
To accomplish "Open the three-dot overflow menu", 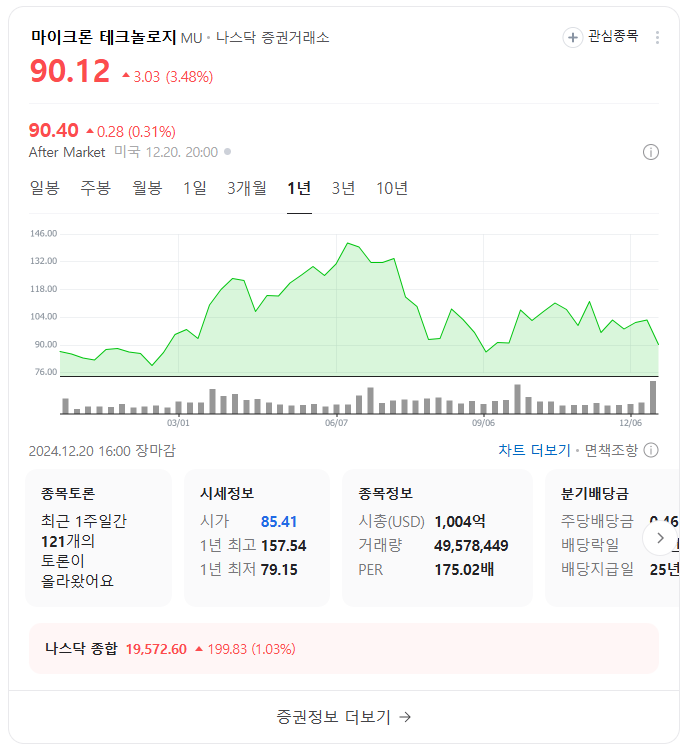I will click(x=657, y=37).
